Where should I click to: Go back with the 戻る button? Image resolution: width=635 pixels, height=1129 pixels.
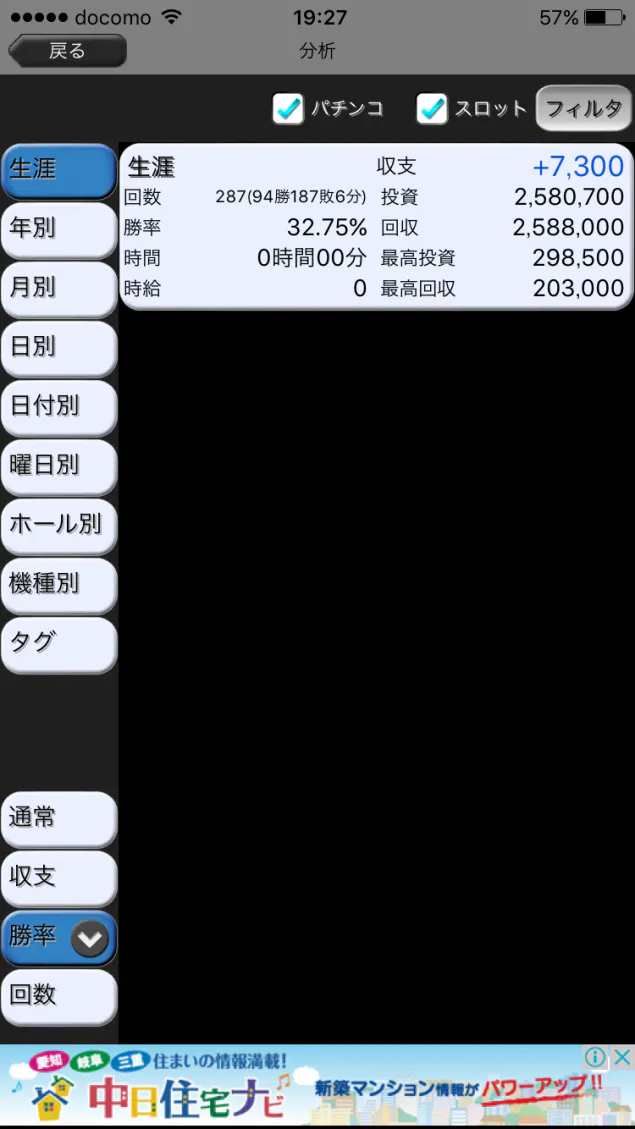(67, 51)
